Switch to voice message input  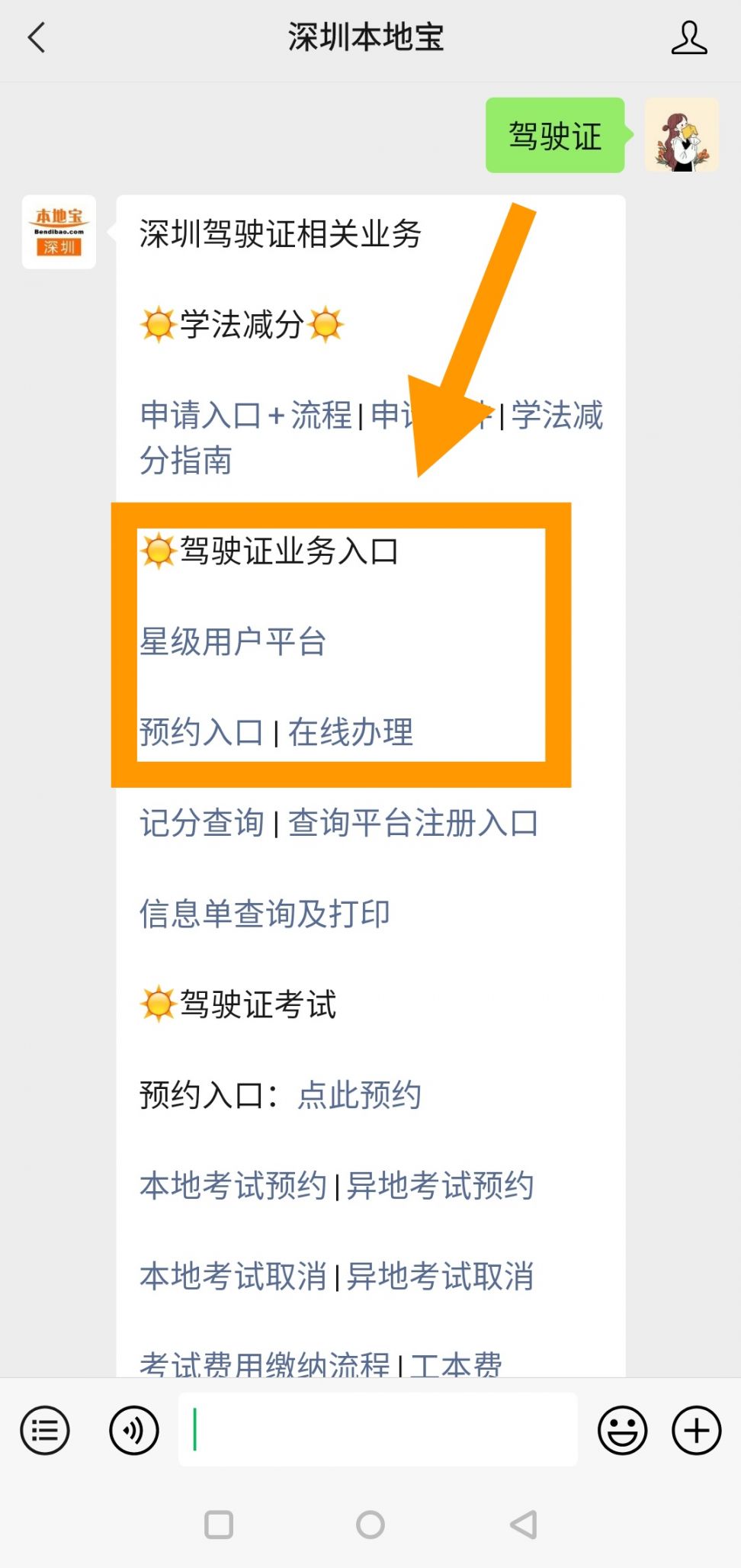point(134,1430)
